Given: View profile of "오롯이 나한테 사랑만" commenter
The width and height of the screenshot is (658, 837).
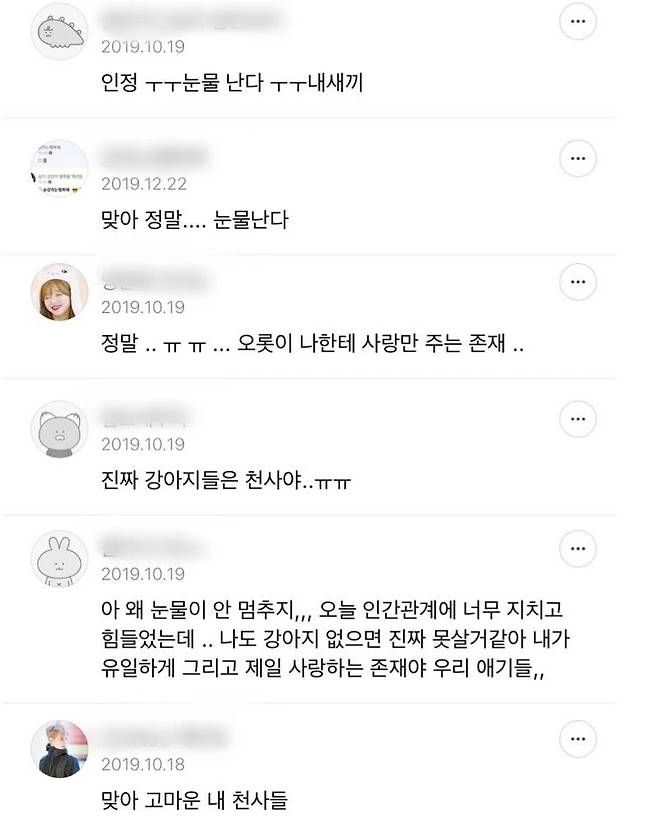Looking at the screenshot, I should tap(60, 293).
